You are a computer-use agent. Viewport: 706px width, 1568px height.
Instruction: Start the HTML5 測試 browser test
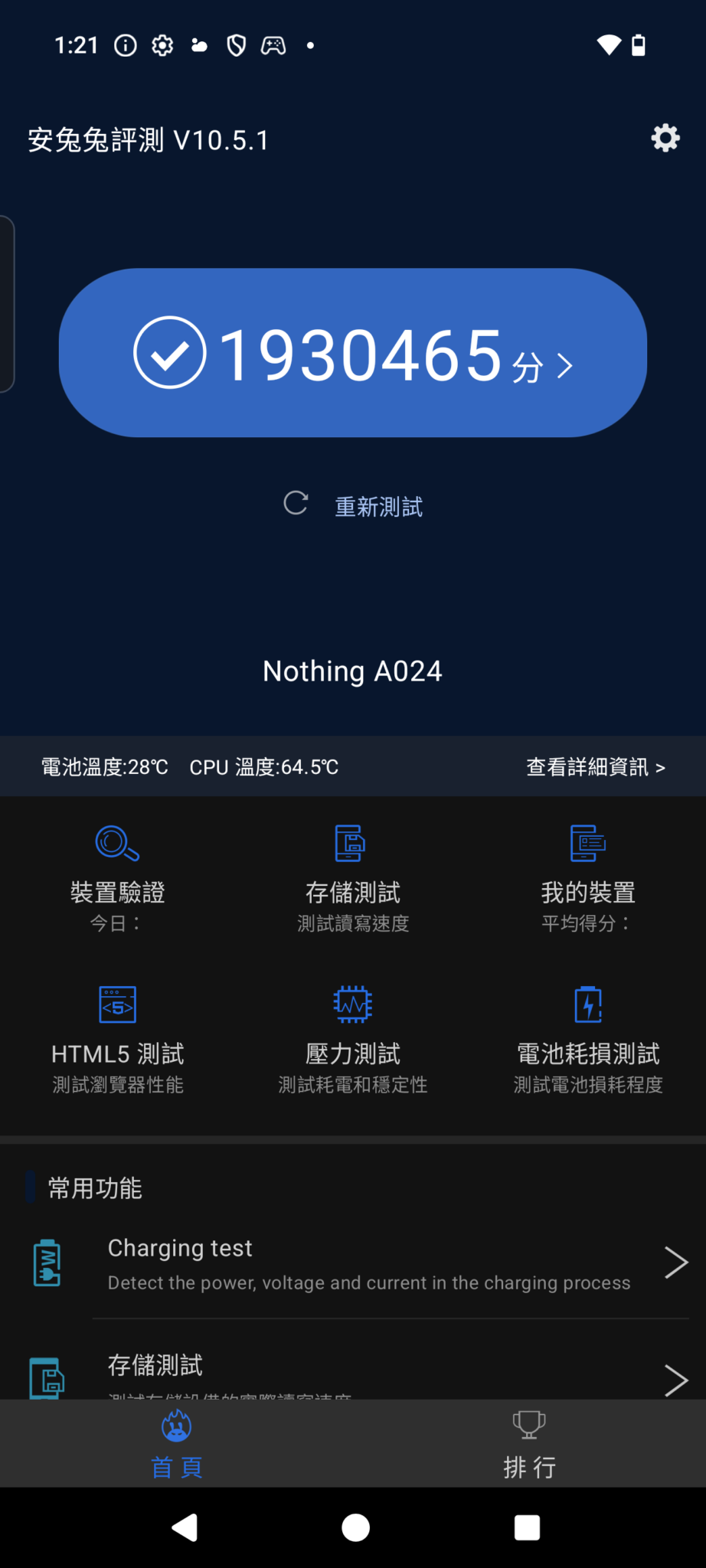point(118,1040)
